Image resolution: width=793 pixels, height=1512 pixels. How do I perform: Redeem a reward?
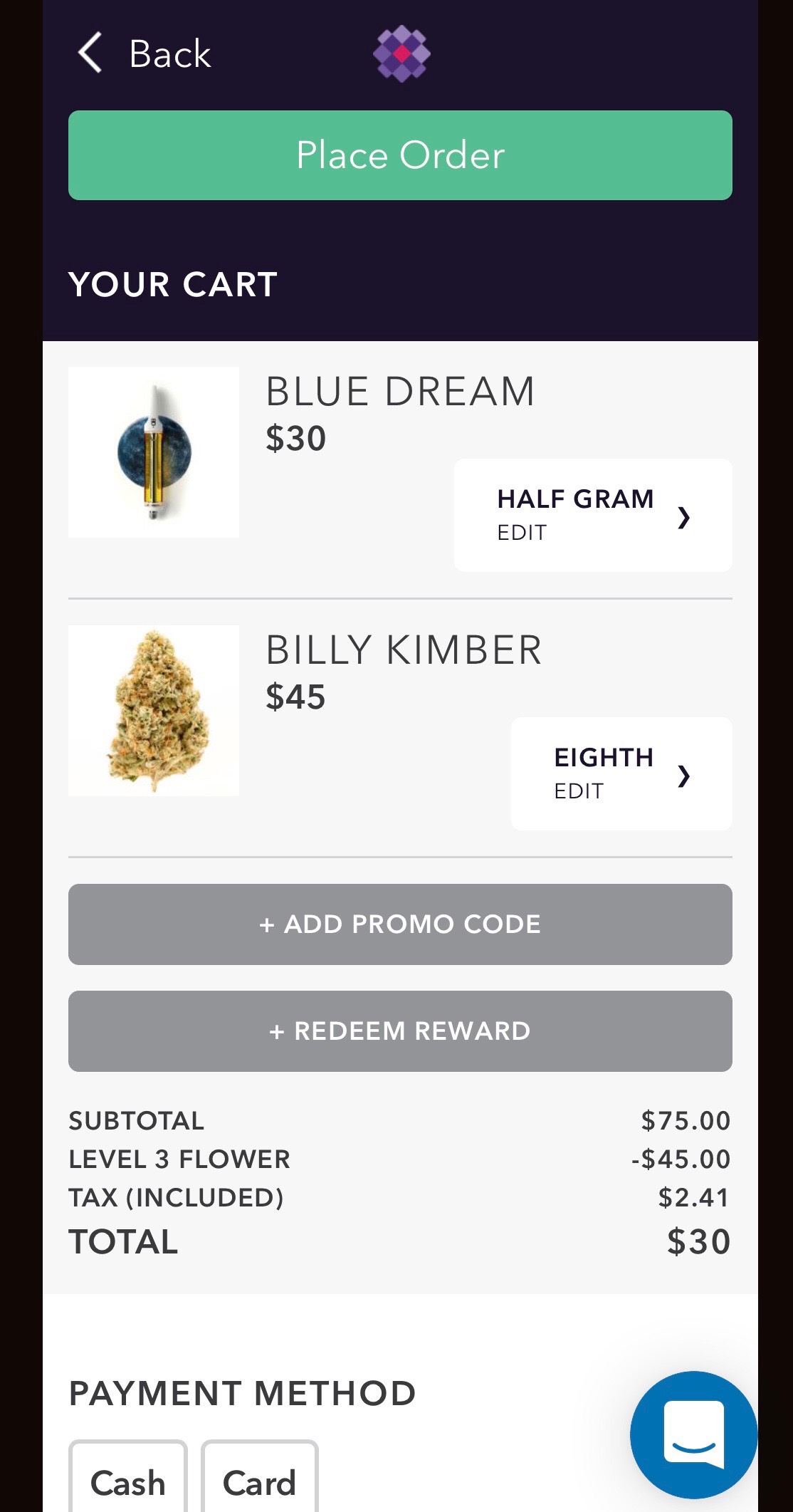(x=400, y=1031)
